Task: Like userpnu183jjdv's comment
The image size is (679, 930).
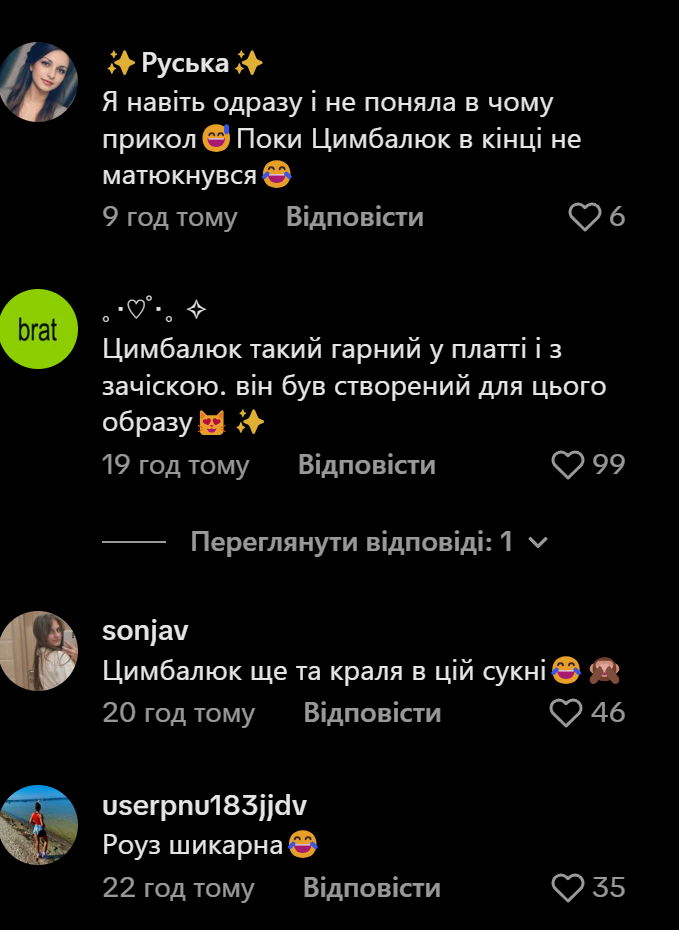Action: coord(568,887)
